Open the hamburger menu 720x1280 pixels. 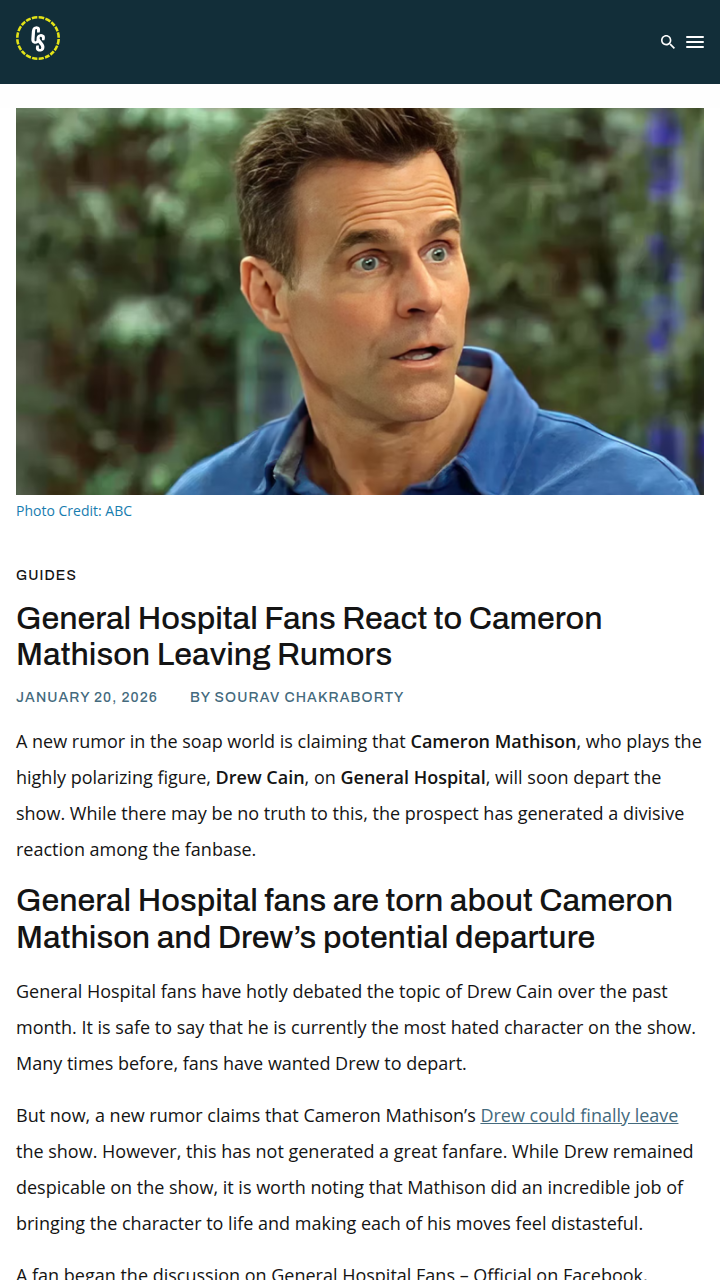pyautogui.click(x=695, y=42)
